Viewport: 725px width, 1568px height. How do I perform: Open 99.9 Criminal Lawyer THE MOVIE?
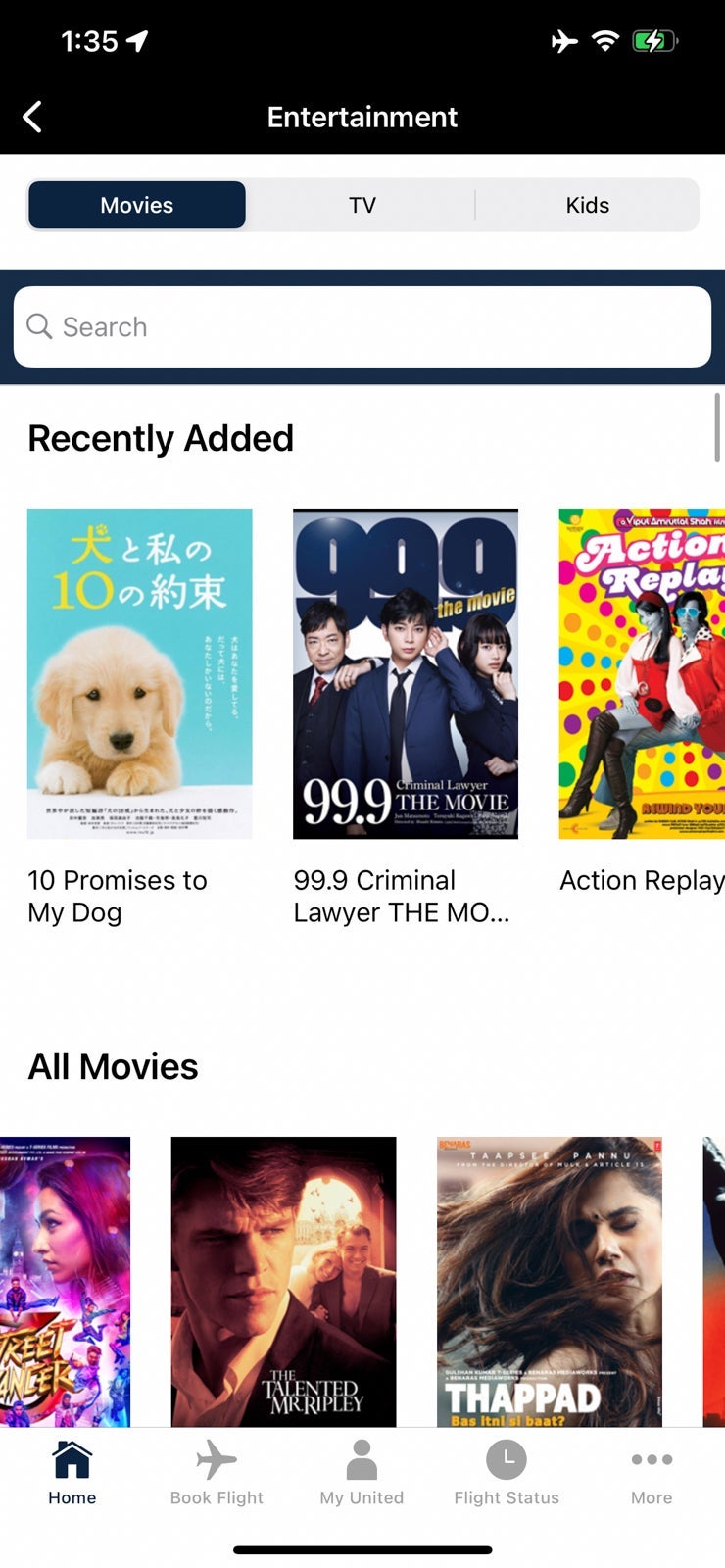(x=405, y=673)
